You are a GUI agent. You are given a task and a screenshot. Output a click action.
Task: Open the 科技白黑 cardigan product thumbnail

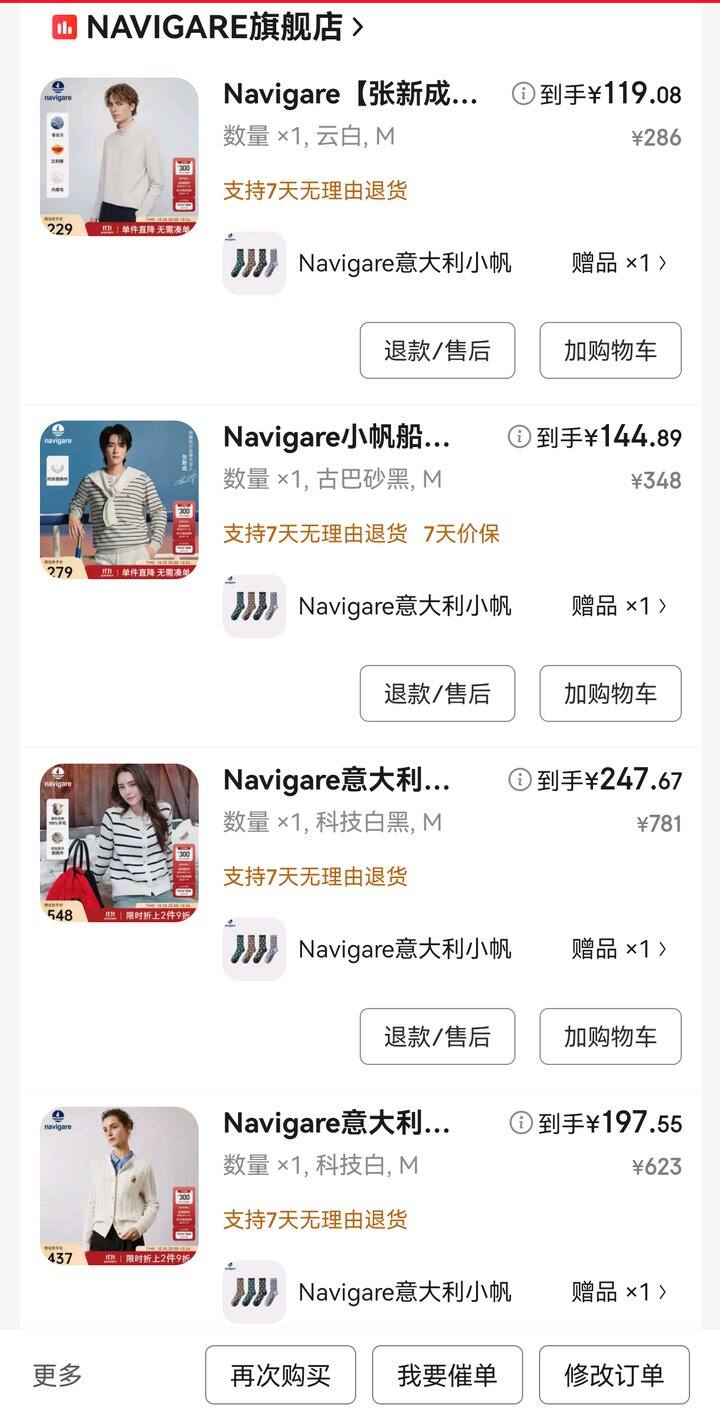pos(119,843)
